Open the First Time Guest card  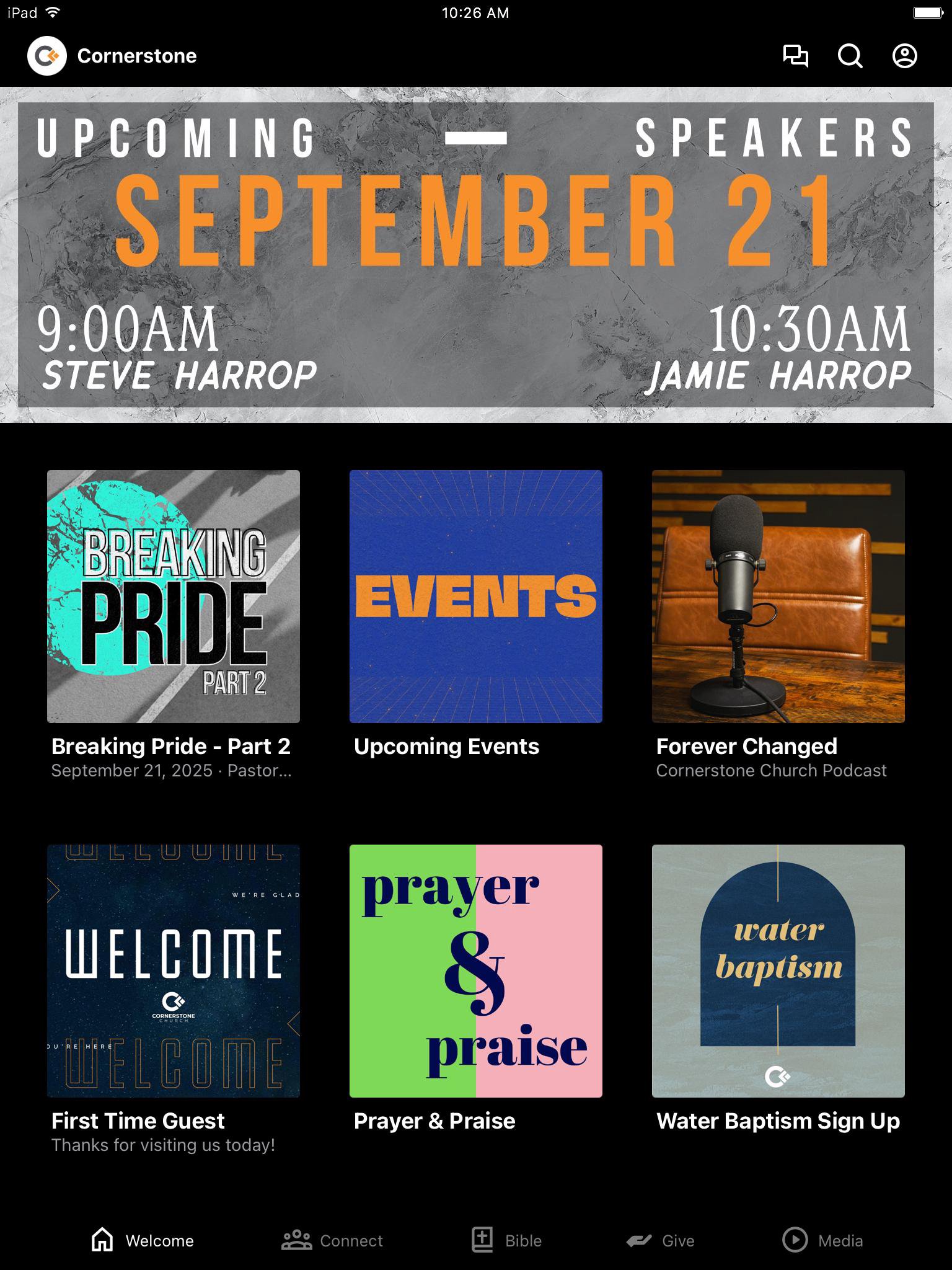[x=174, y=971]
